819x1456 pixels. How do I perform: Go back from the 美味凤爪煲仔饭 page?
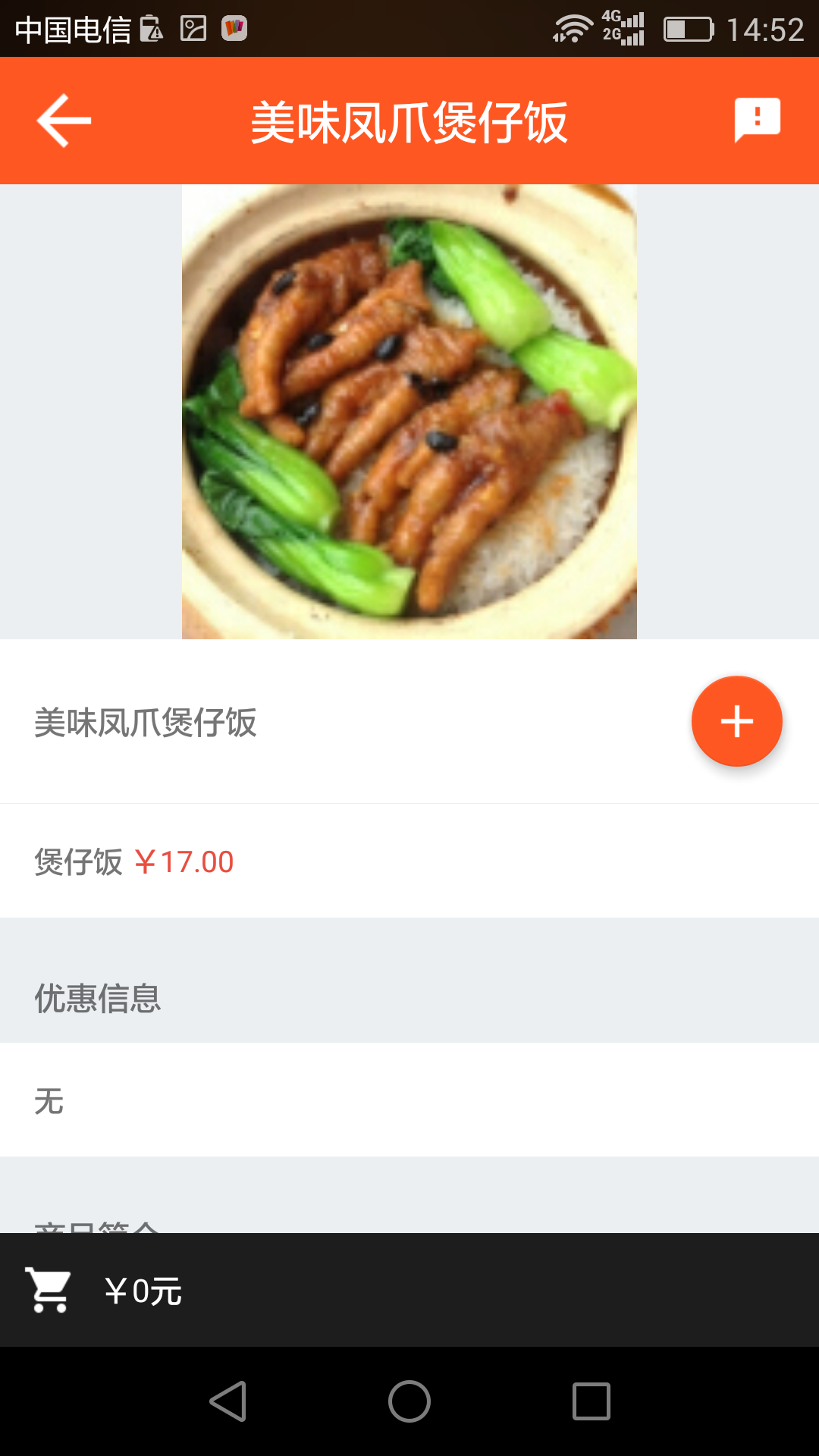(x=64, y=121)
